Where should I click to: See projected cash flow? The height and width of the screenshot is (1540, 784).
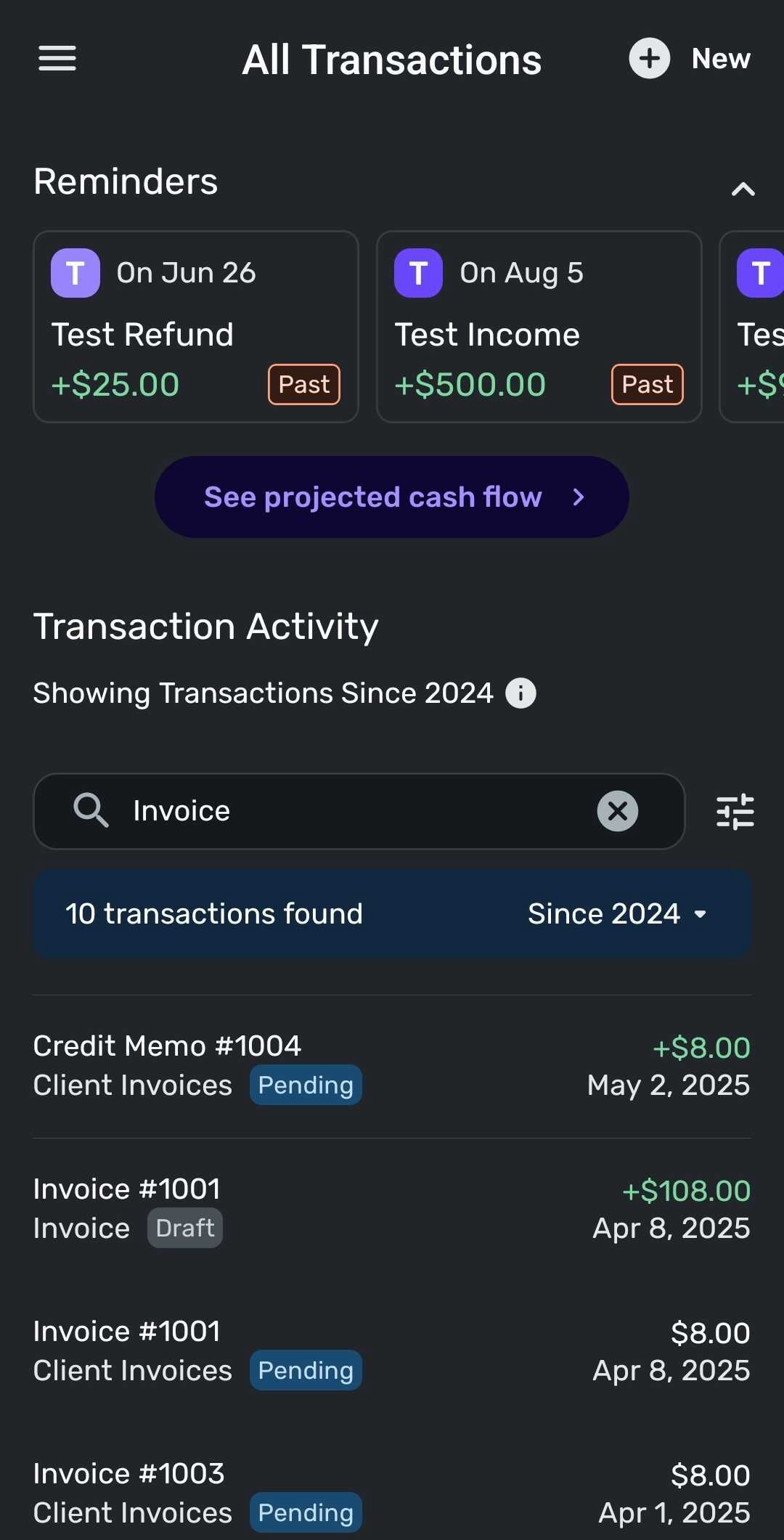click(x=392, y=497)
